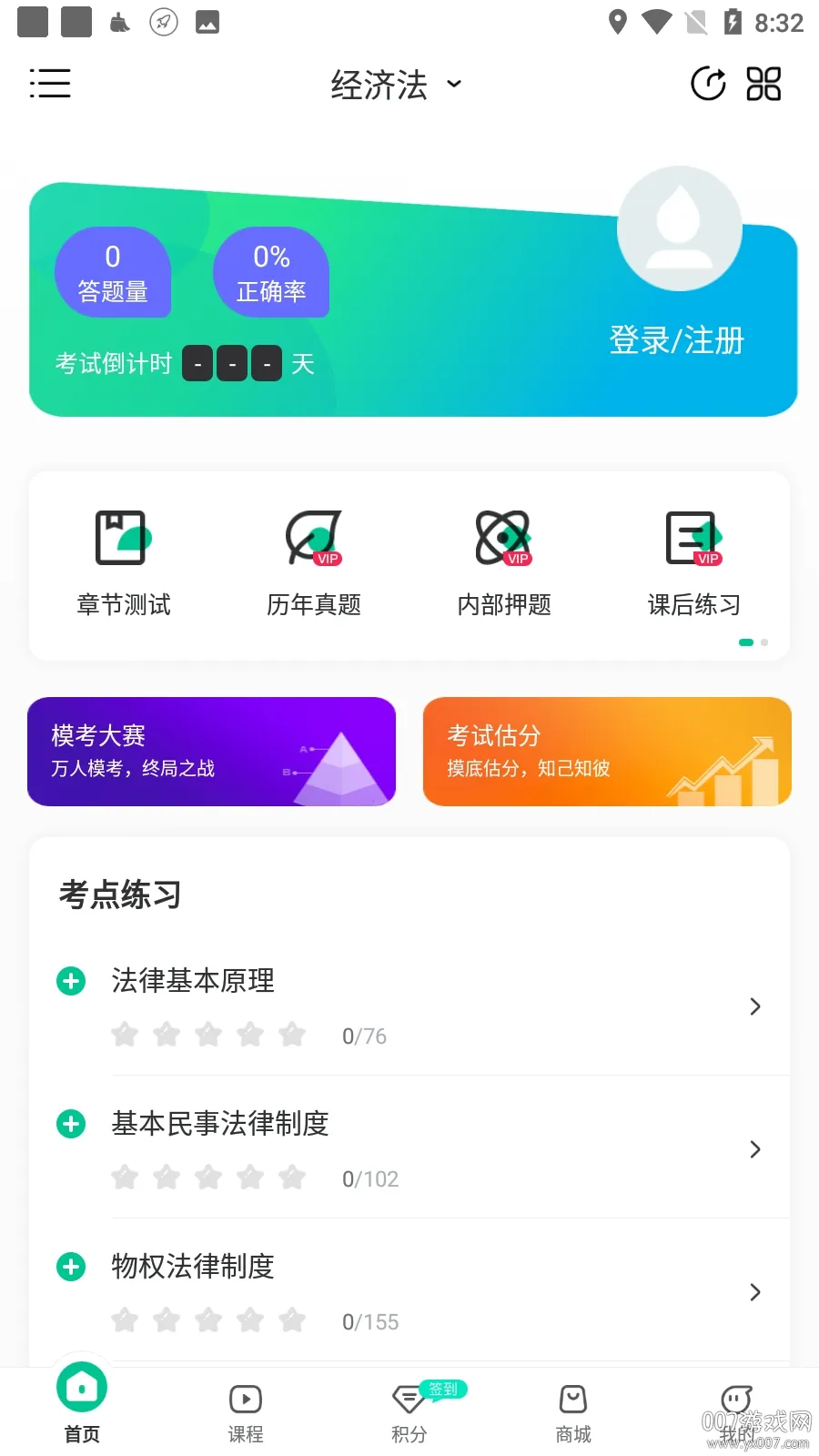This screenshot has width=819, height=1456.
Task: Open the hamburger menu icon
Action: coord(50,84)
